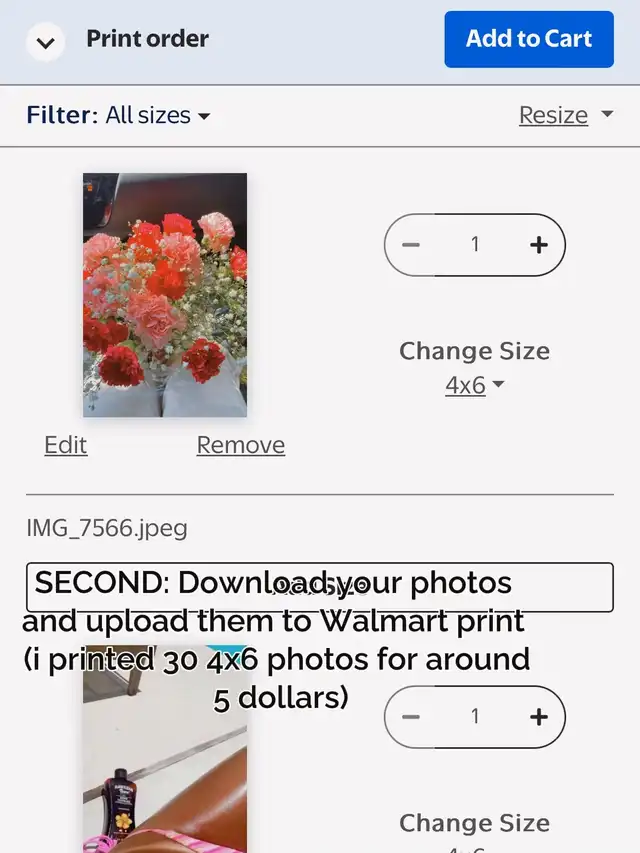Increase quantity for IMG_7566.jpeg
640x853 pixels.
539,717
